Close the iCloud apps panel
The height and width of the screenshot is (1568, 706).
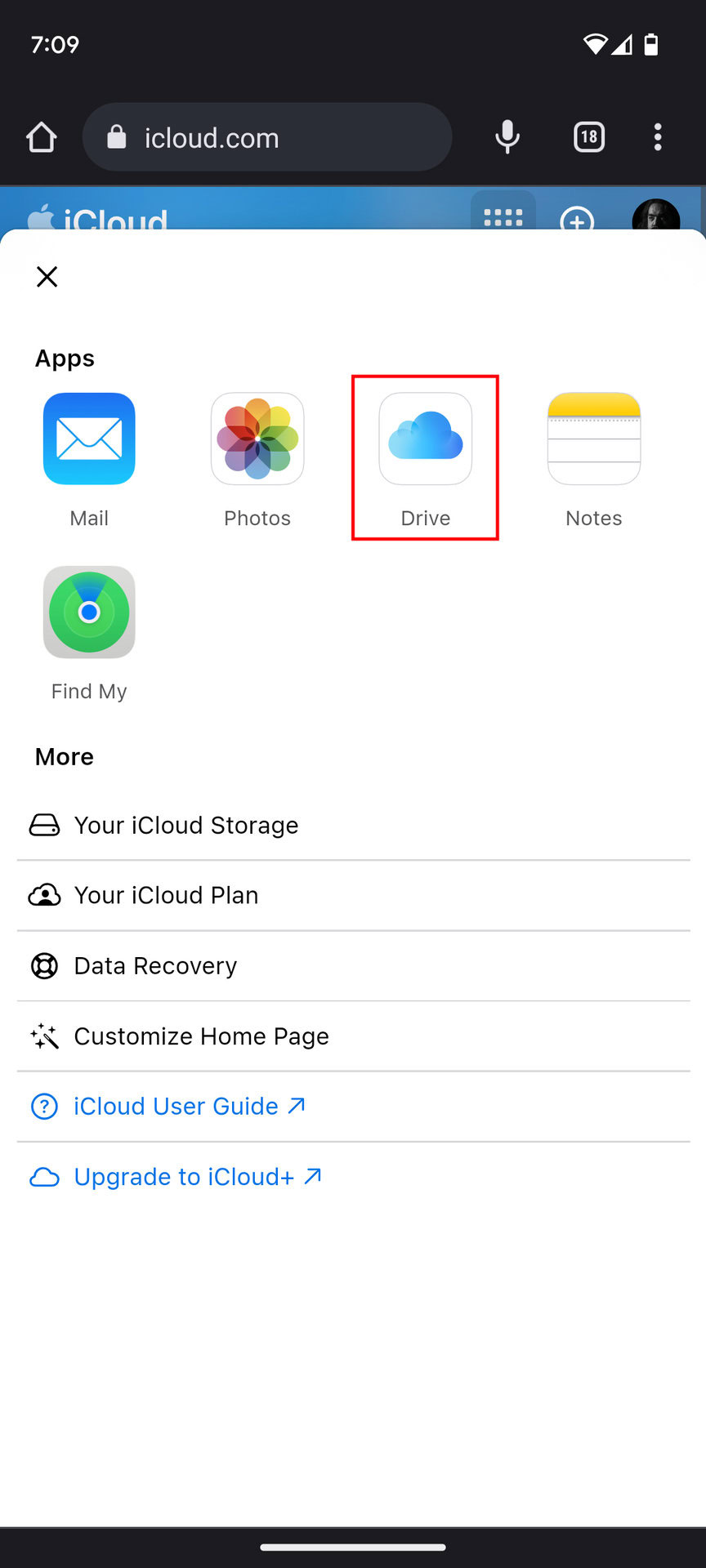point(47,277)
